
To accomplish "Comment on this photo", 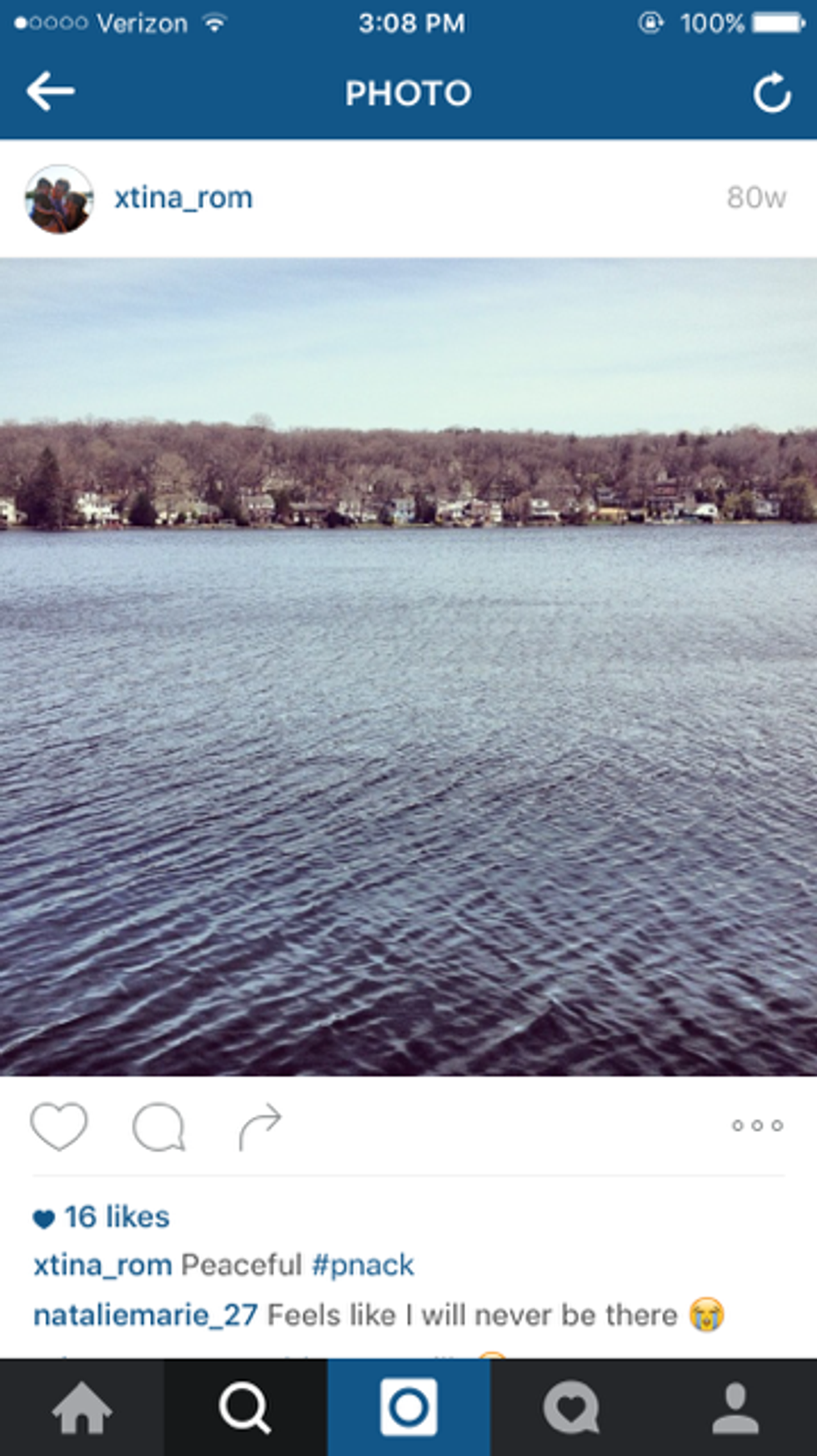I will [158, 1127].
